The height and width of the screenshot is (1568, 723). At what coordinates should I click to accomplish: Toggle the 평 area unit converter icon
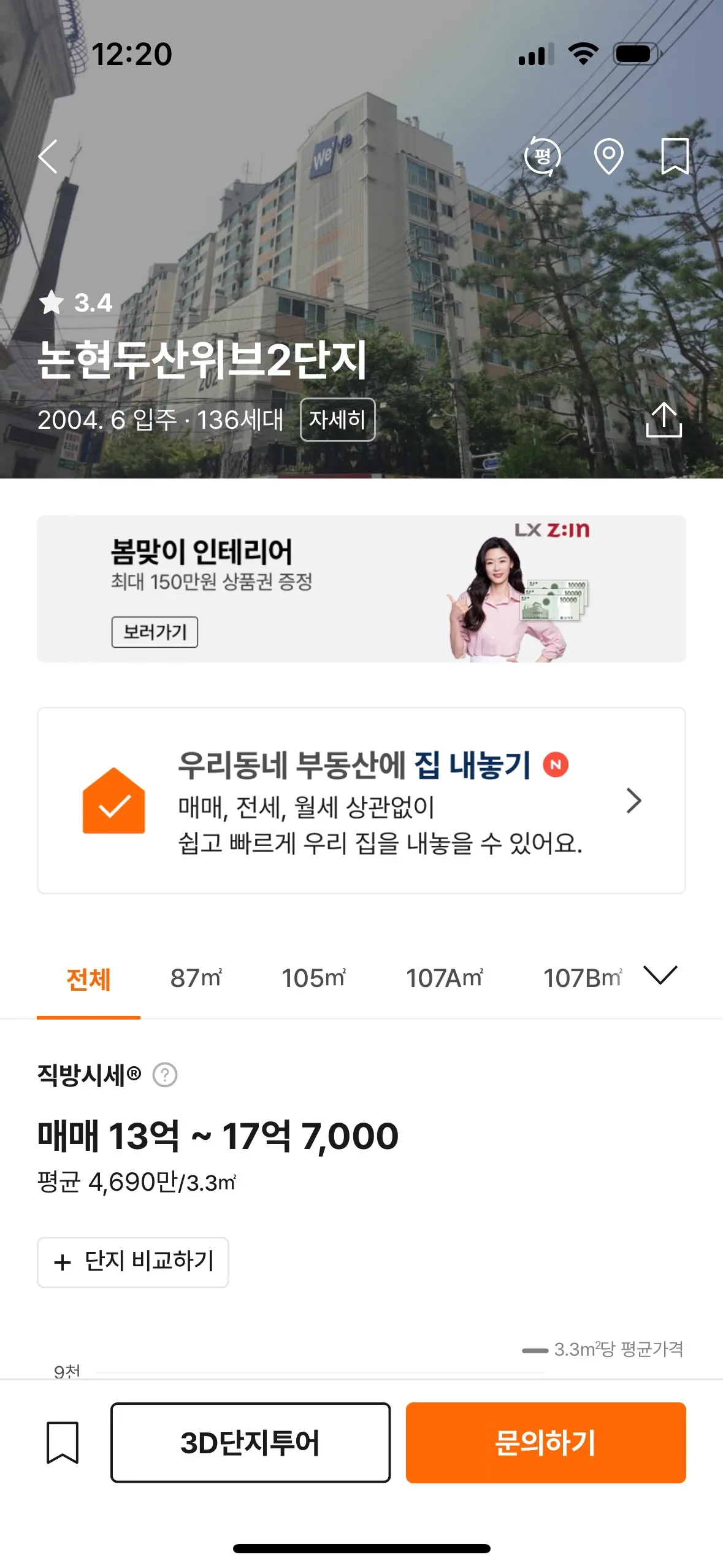pyautogui.click(x=542, y=156)
